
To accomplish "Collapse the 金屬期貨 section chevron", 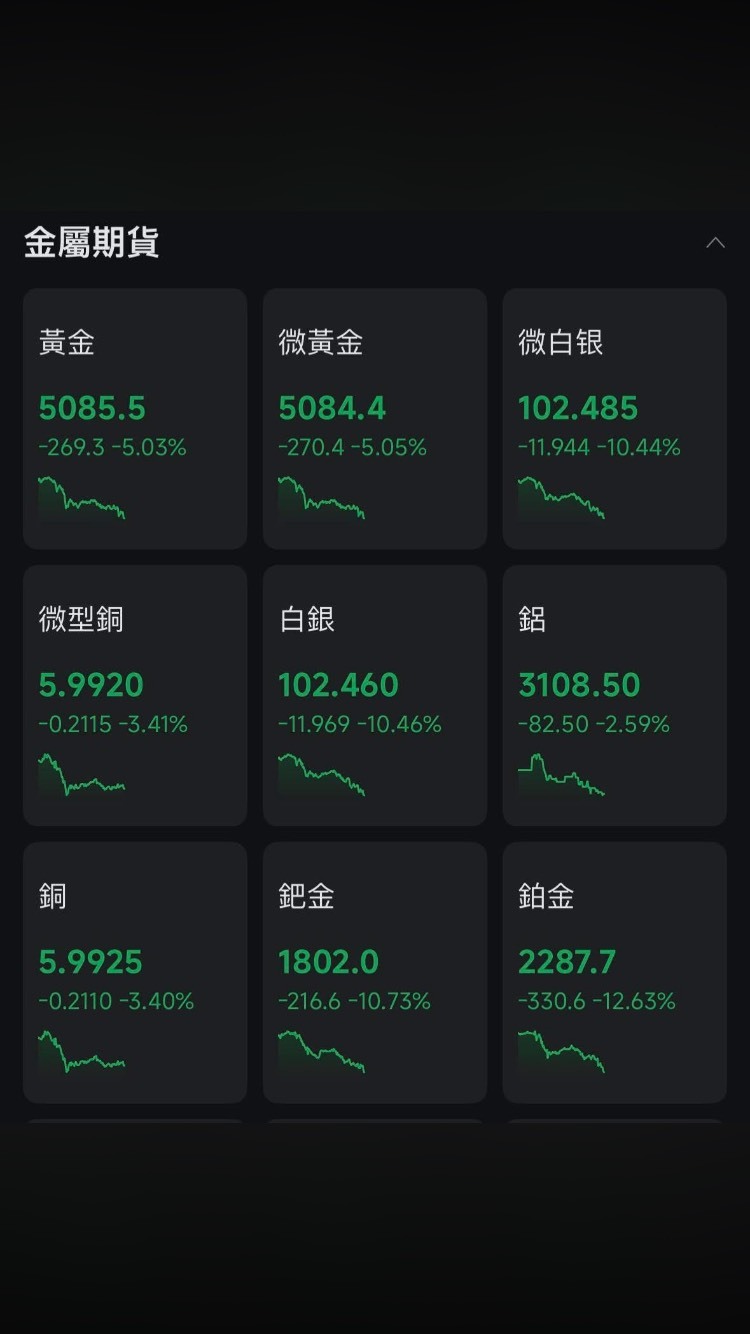I will coord(715,243).
